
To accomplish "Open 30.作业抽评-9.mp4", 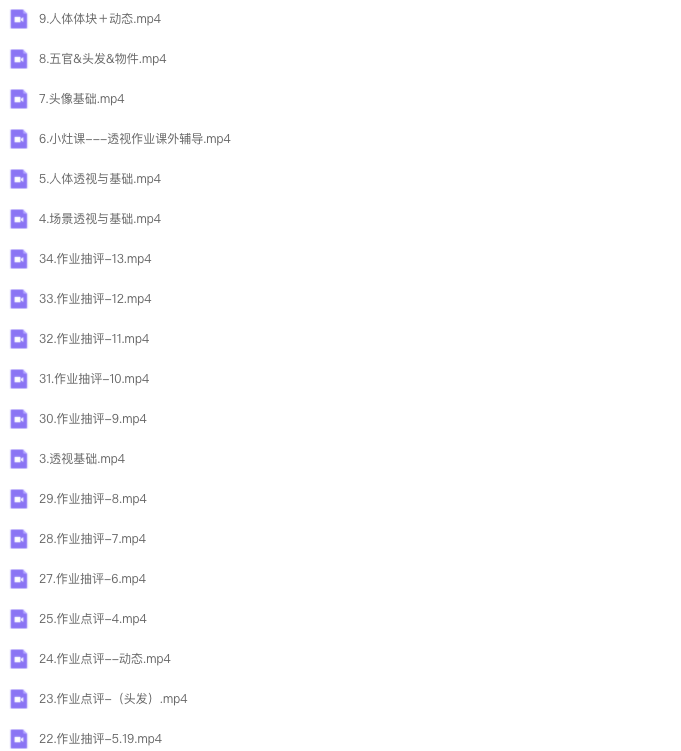I will point(92,419).
